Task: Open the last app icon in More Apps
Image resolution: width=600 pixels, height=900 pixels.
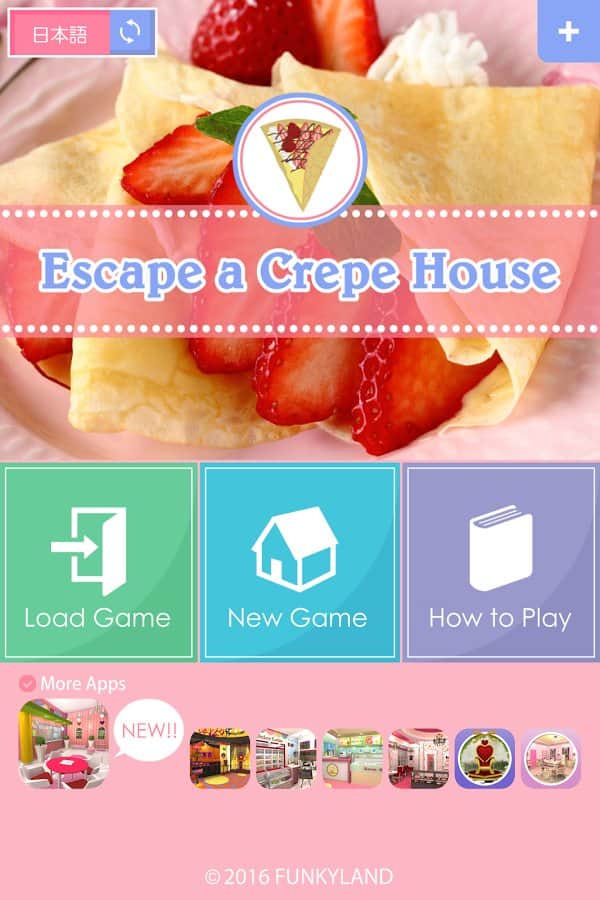Action: 551,758
